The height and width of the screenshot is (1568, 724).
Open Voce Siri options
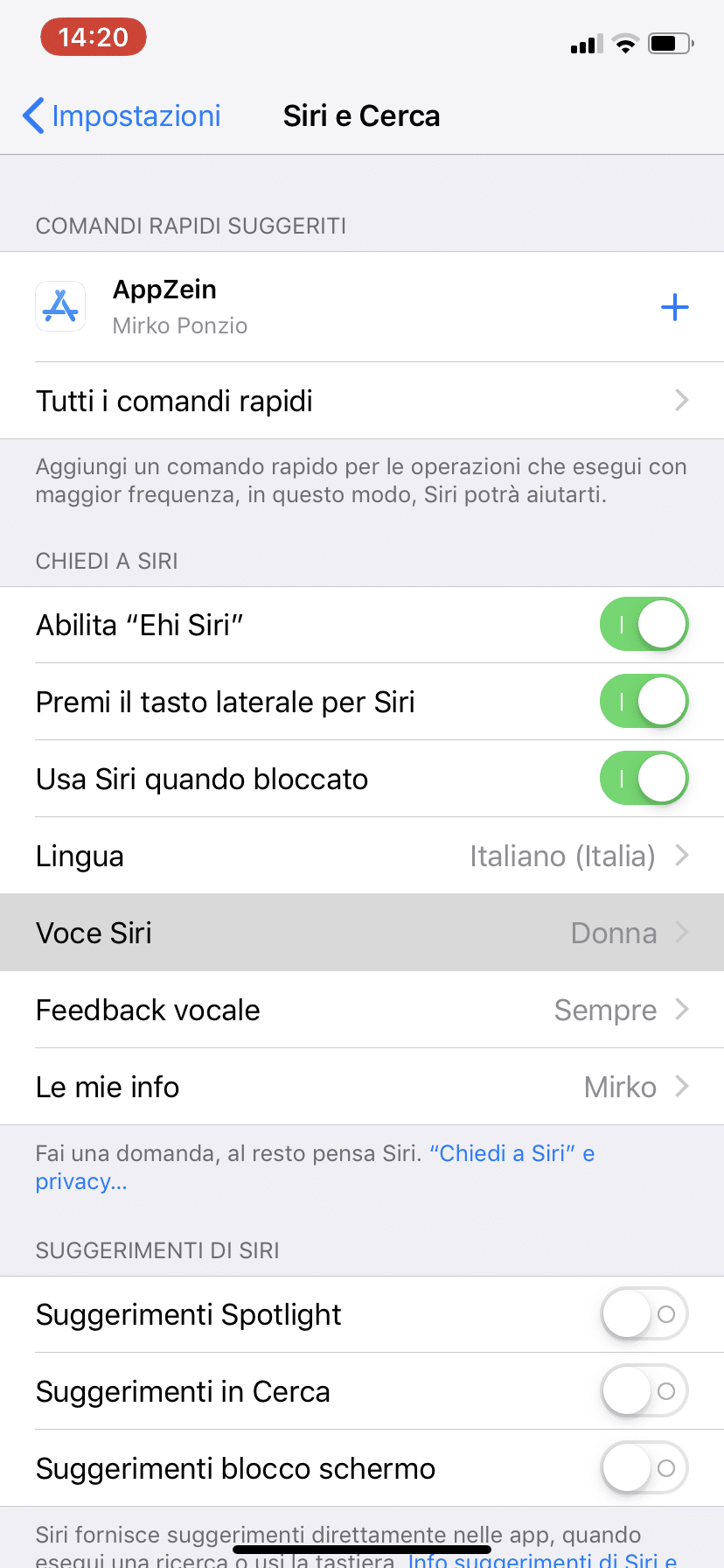[x=362, y=933]
